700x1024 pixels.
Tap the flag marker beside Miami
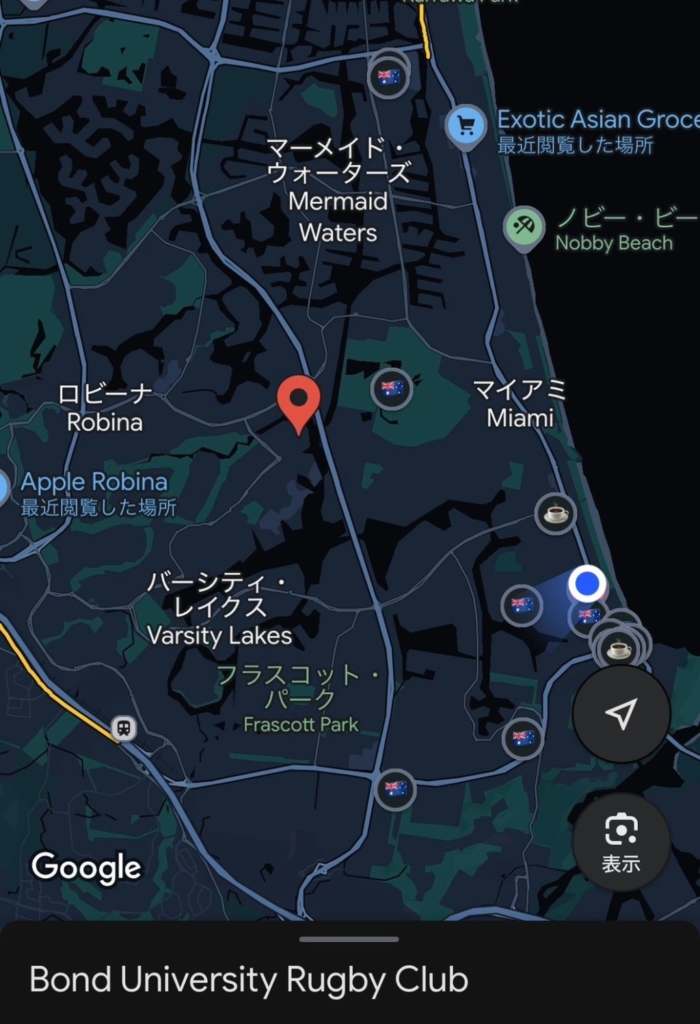[x=392, y=388]
